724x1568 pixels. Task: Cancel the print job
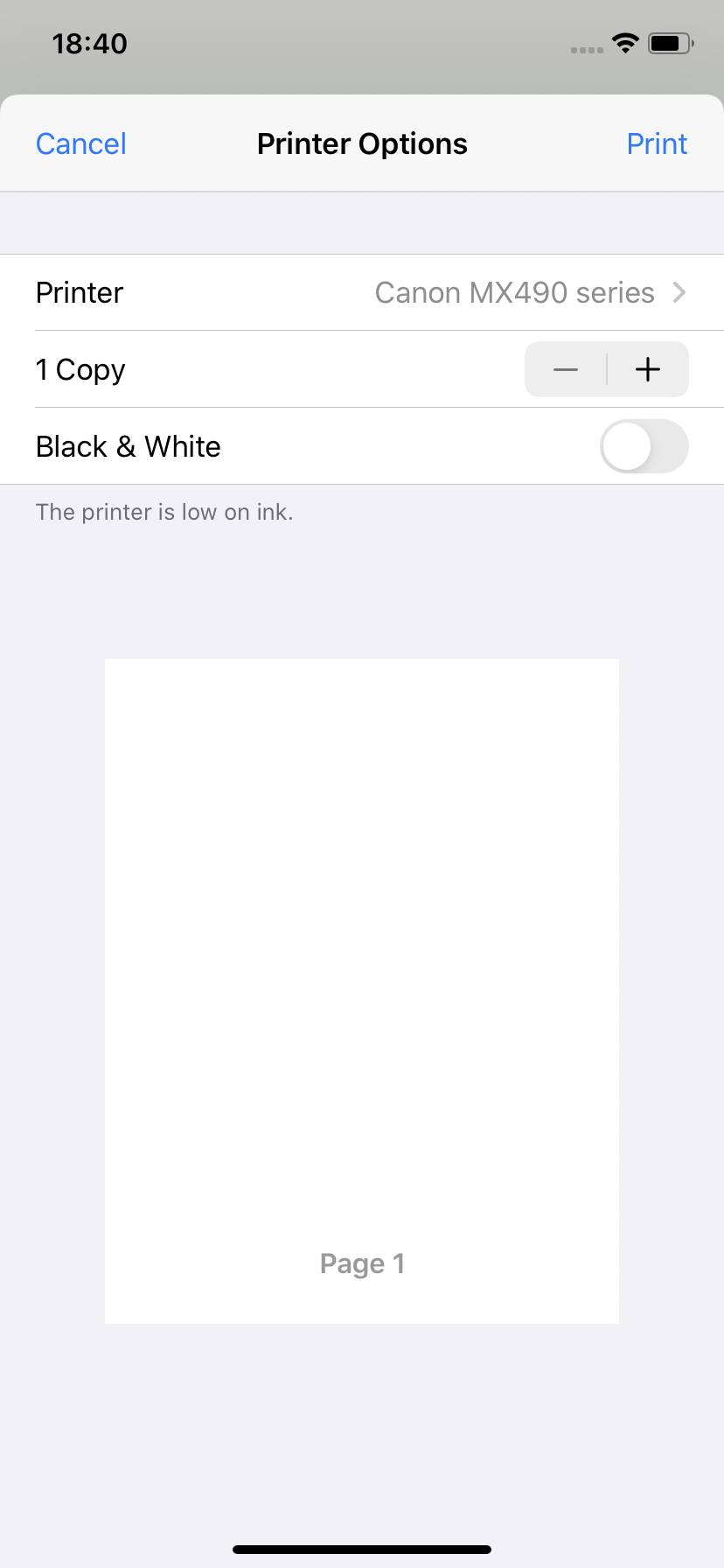(x=80, y=143)
